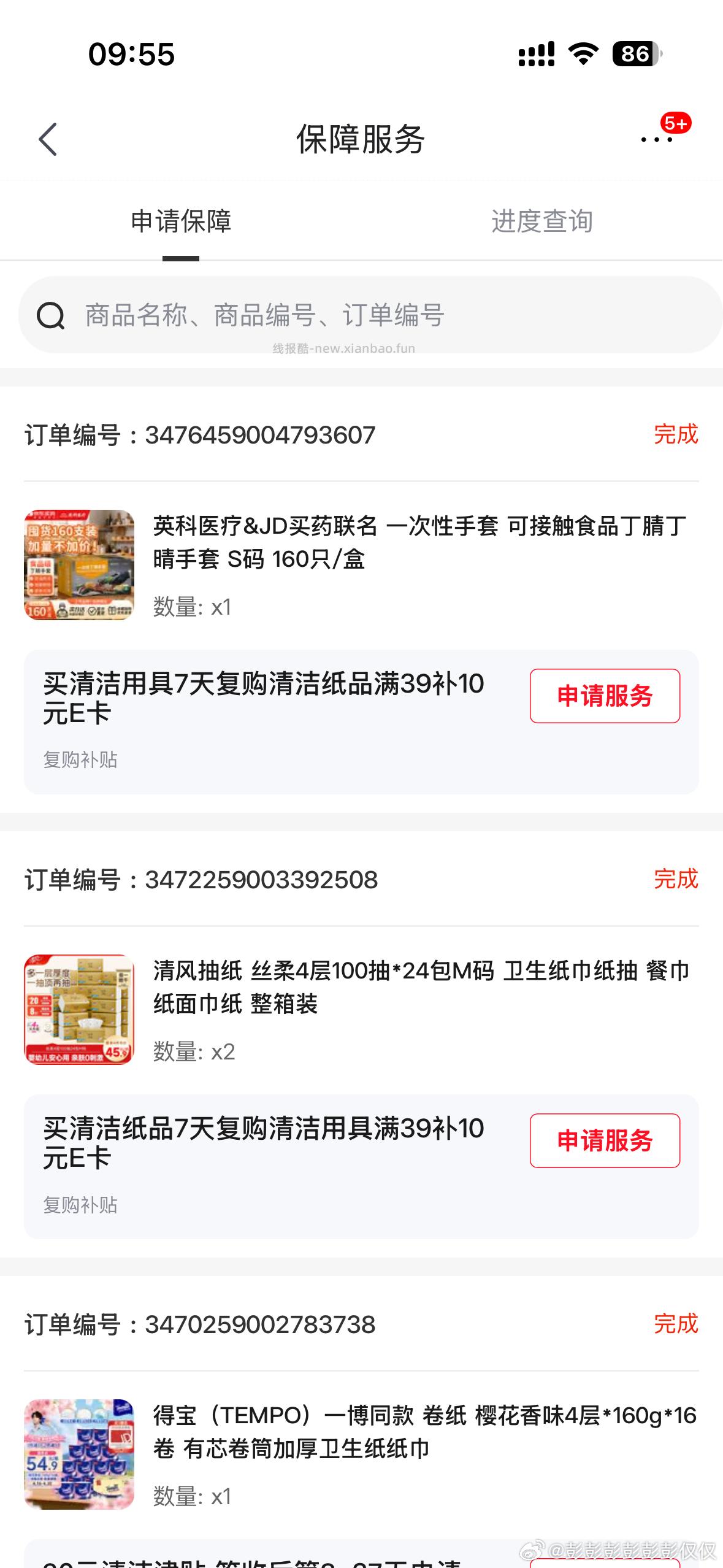Open the 英科医疗 gloves product thumbnail
Screen dimensions: 723x1568
coord(80,564)
